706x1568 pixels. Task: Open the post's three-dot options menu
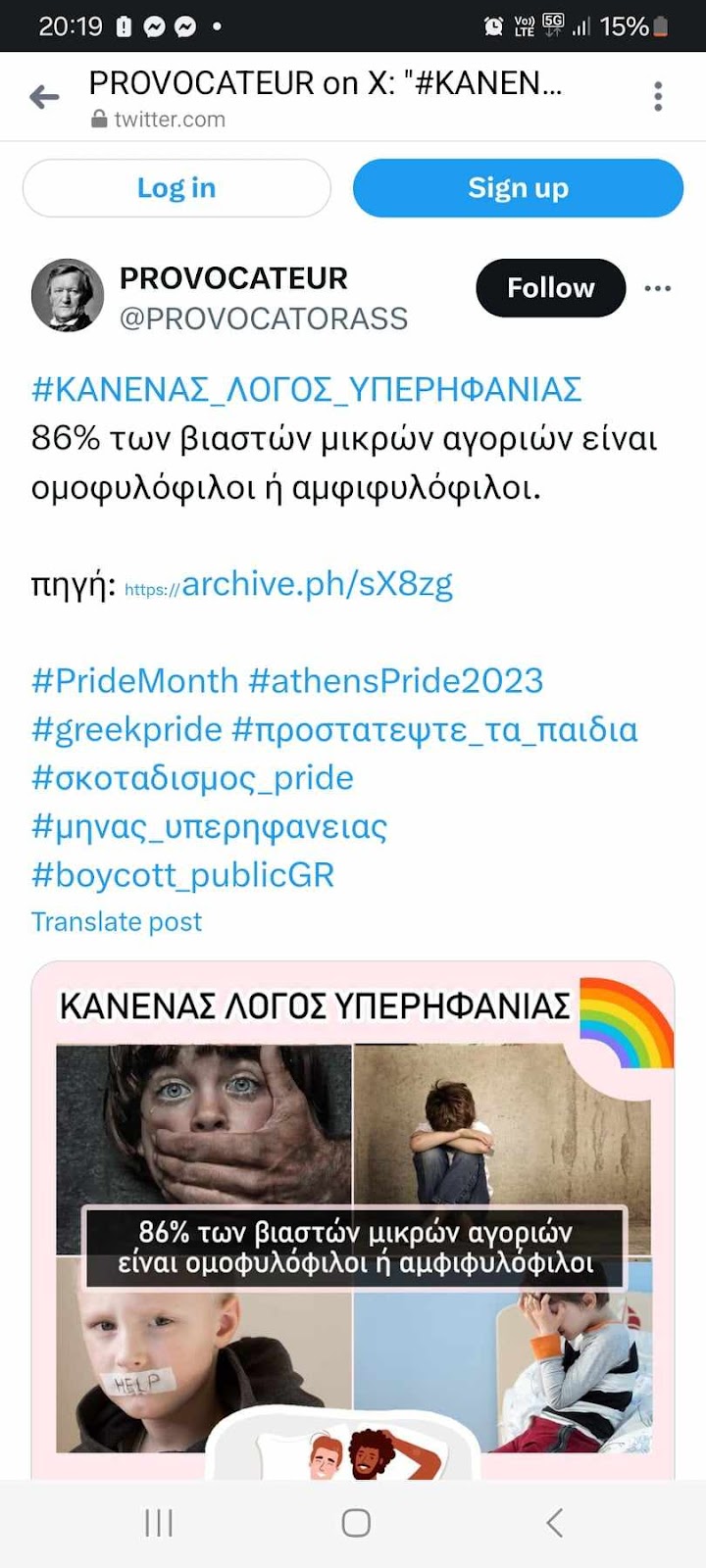[x=657, y=288]
